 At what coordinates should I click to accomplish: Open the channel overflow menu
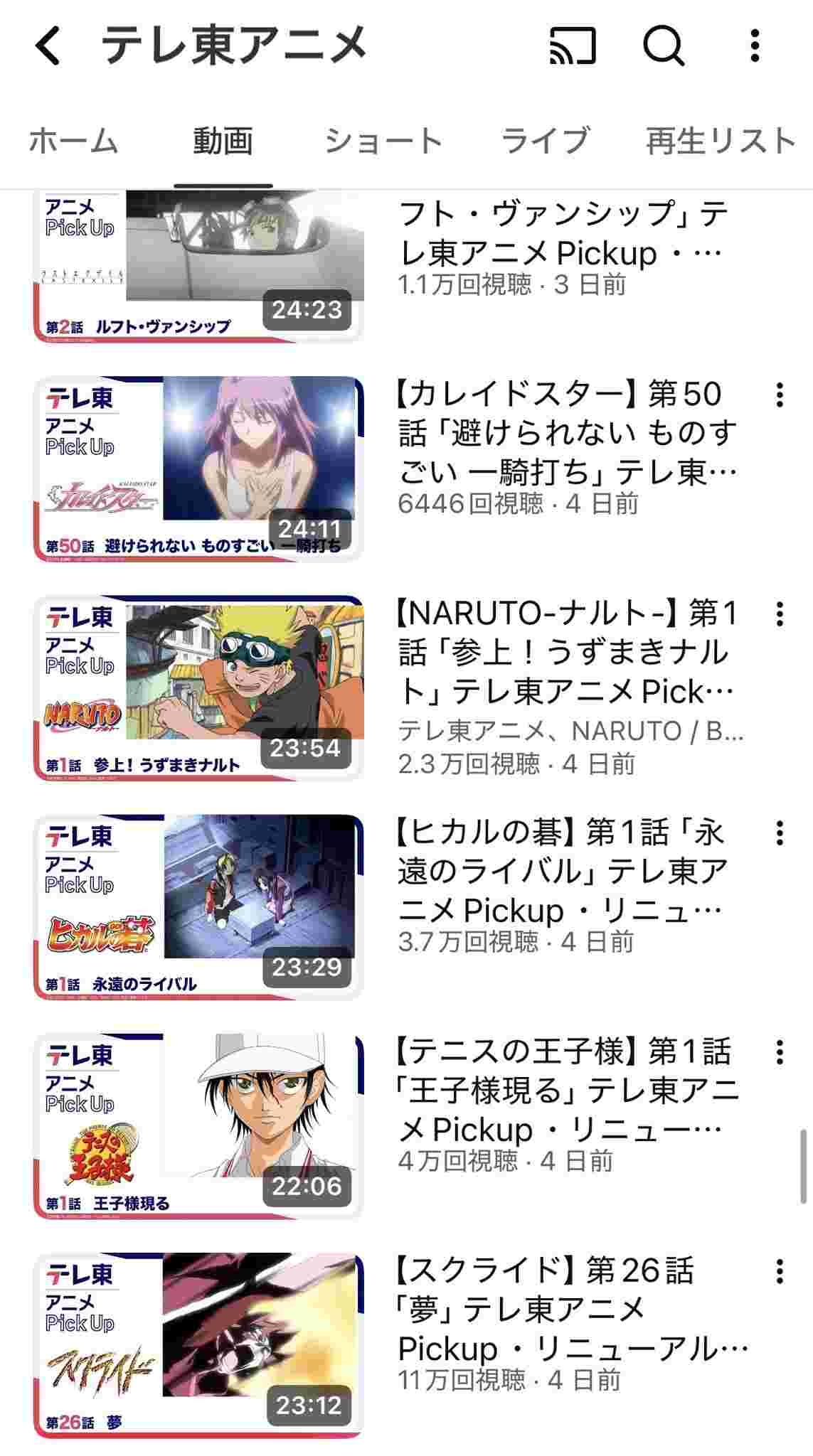tap(755, 46)
